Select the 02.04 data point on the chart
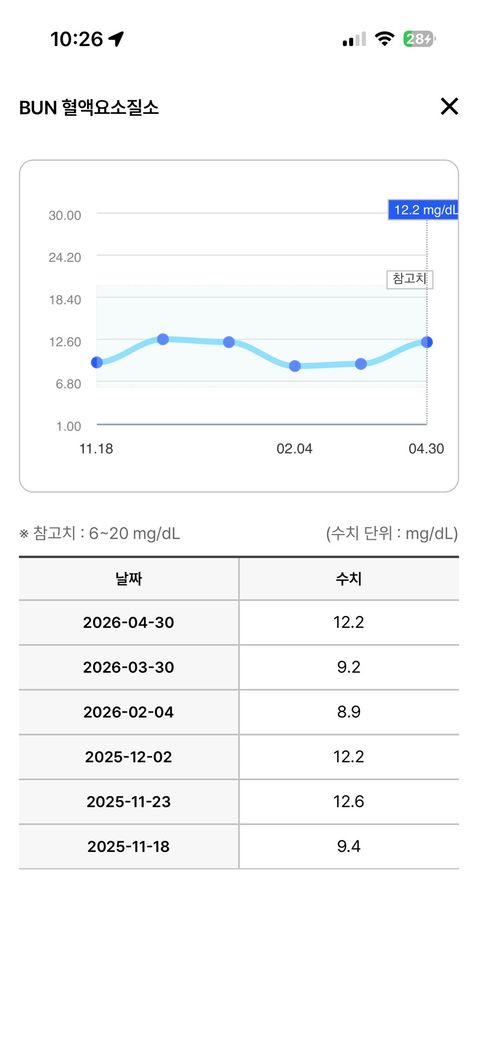This screenshot has width=478, height=1040. tap(294, 365)
